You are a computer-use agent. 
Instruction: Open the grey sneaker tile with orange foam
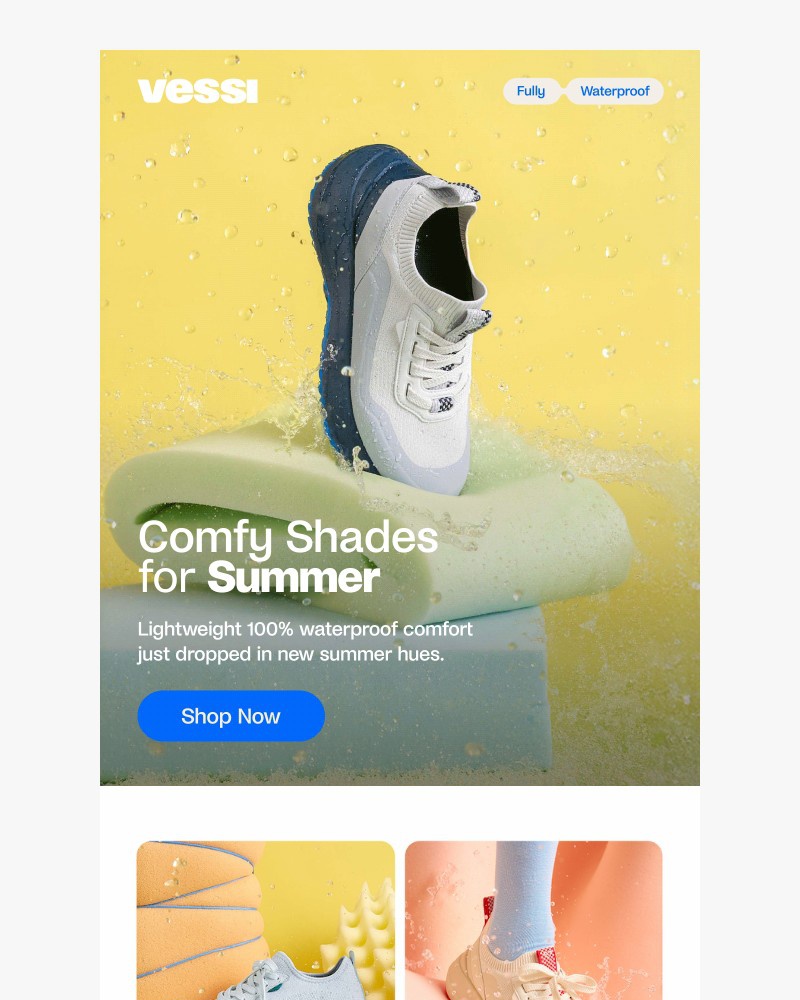(x=266, y=920)
